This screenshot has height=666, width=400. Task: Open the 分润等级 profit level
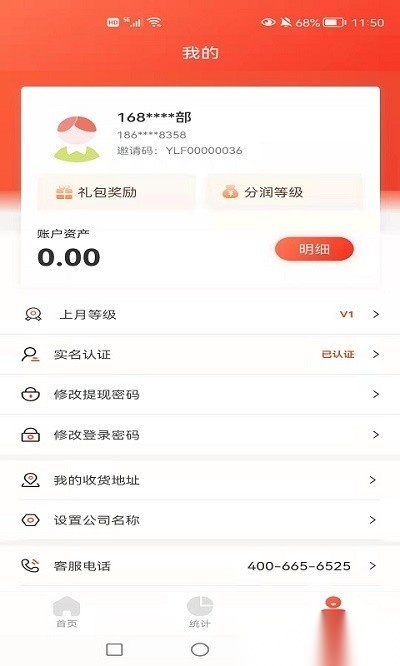(285, 192)
